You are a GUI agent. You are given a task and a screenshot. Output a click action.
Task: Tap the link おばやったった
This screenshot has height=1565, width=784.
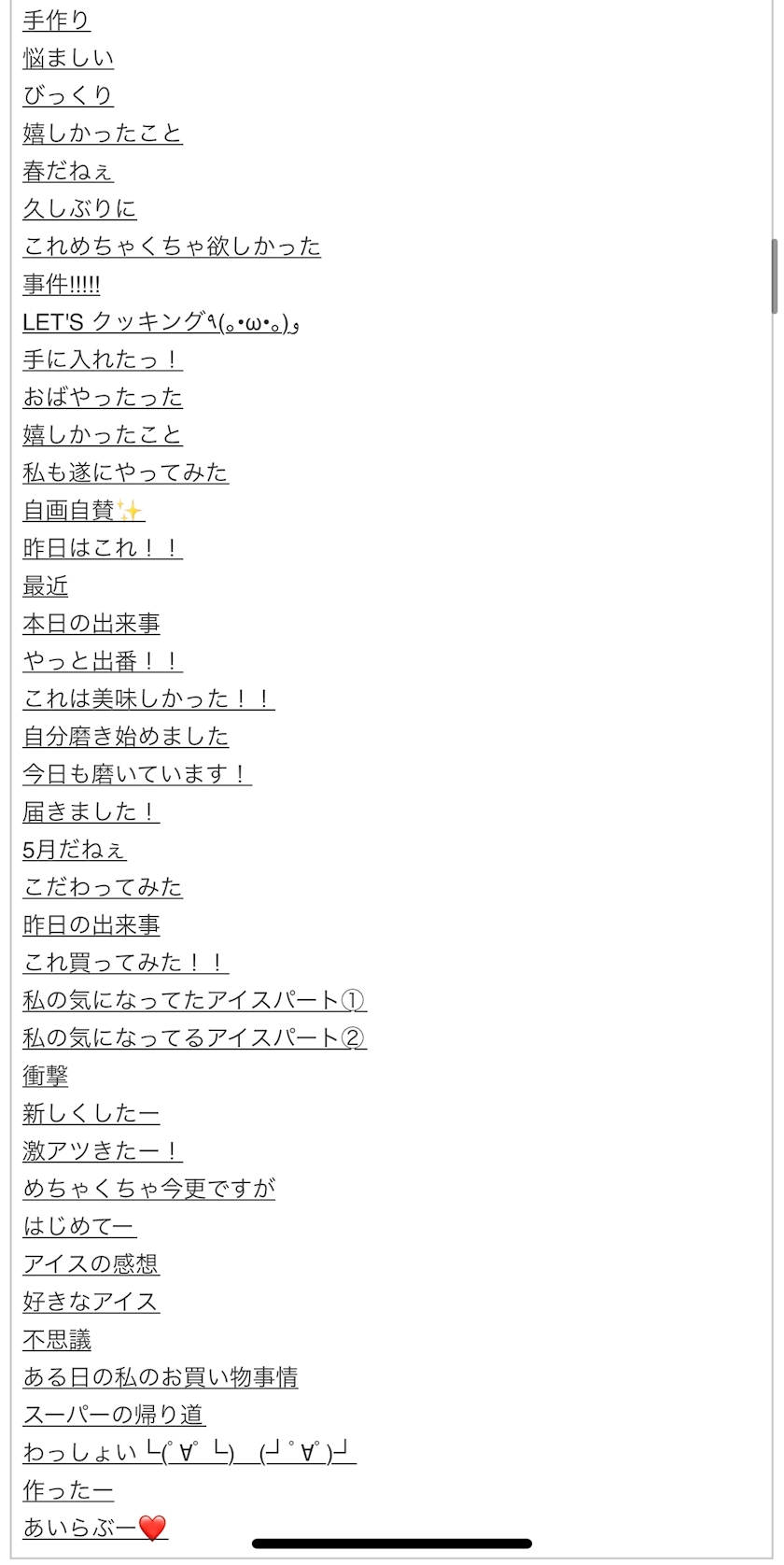(103, 397)
